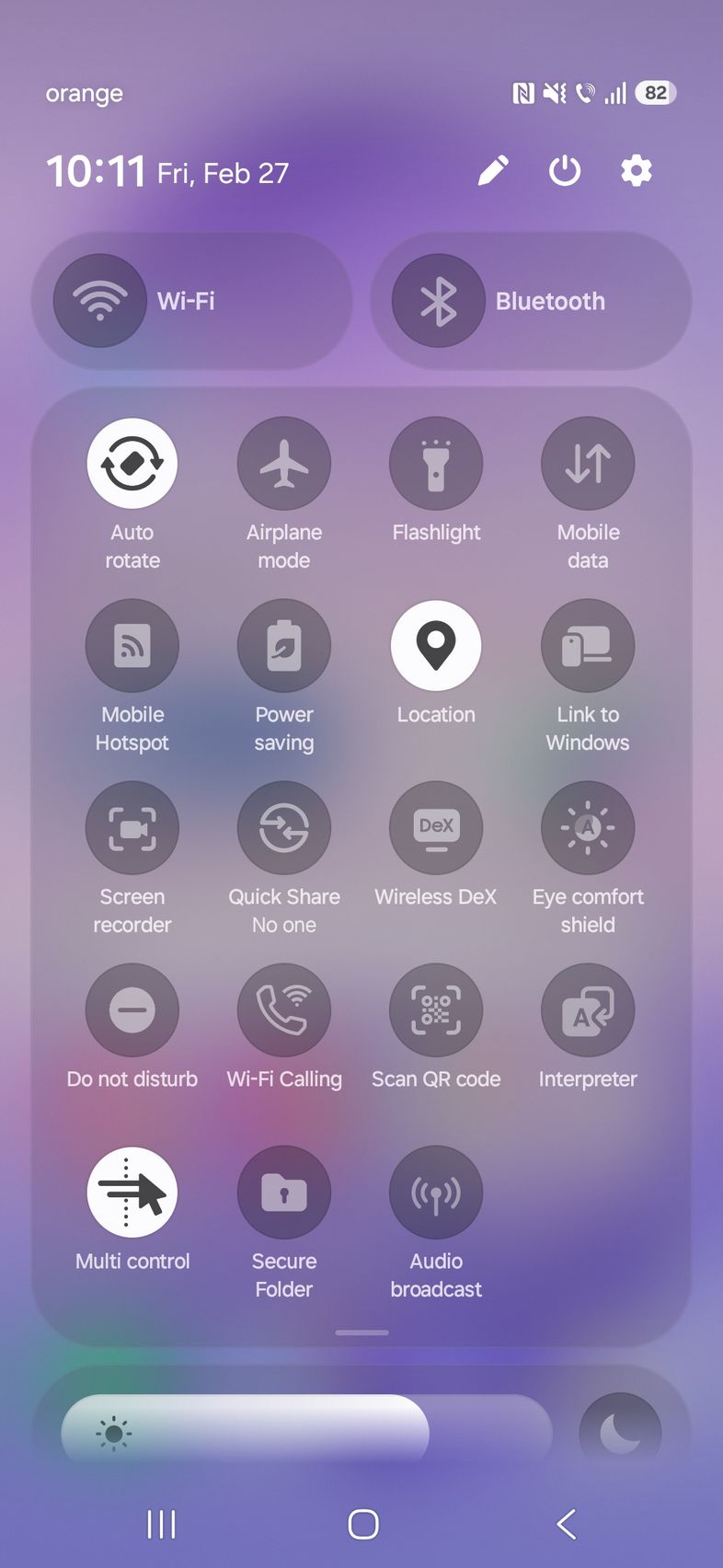Open the quick settings edit pencil
This screenshot has height=1568, width=723.
pos(493,171)
